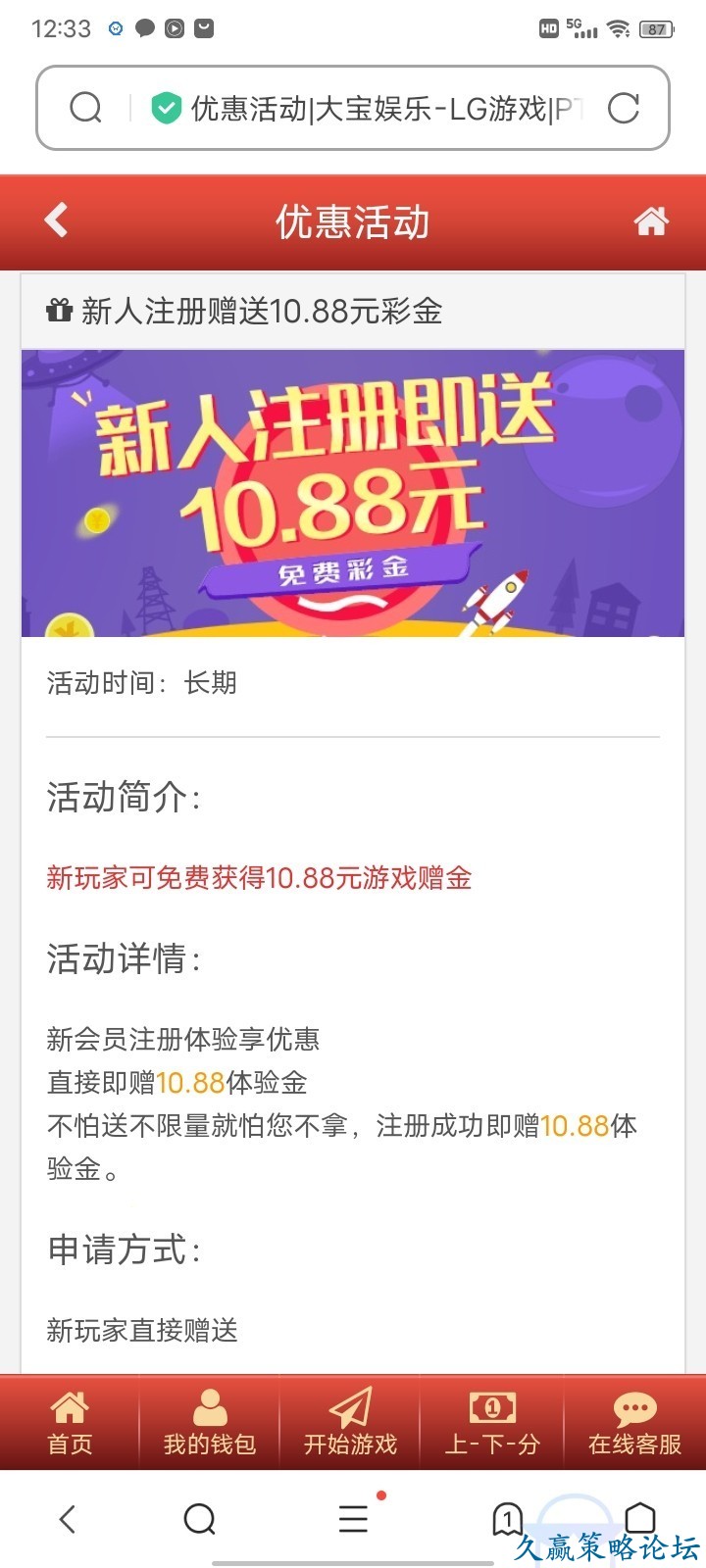The height and width of the screenshot is (1568, 706).
Task: Open the browser menu button
Action: point(353,1520)
